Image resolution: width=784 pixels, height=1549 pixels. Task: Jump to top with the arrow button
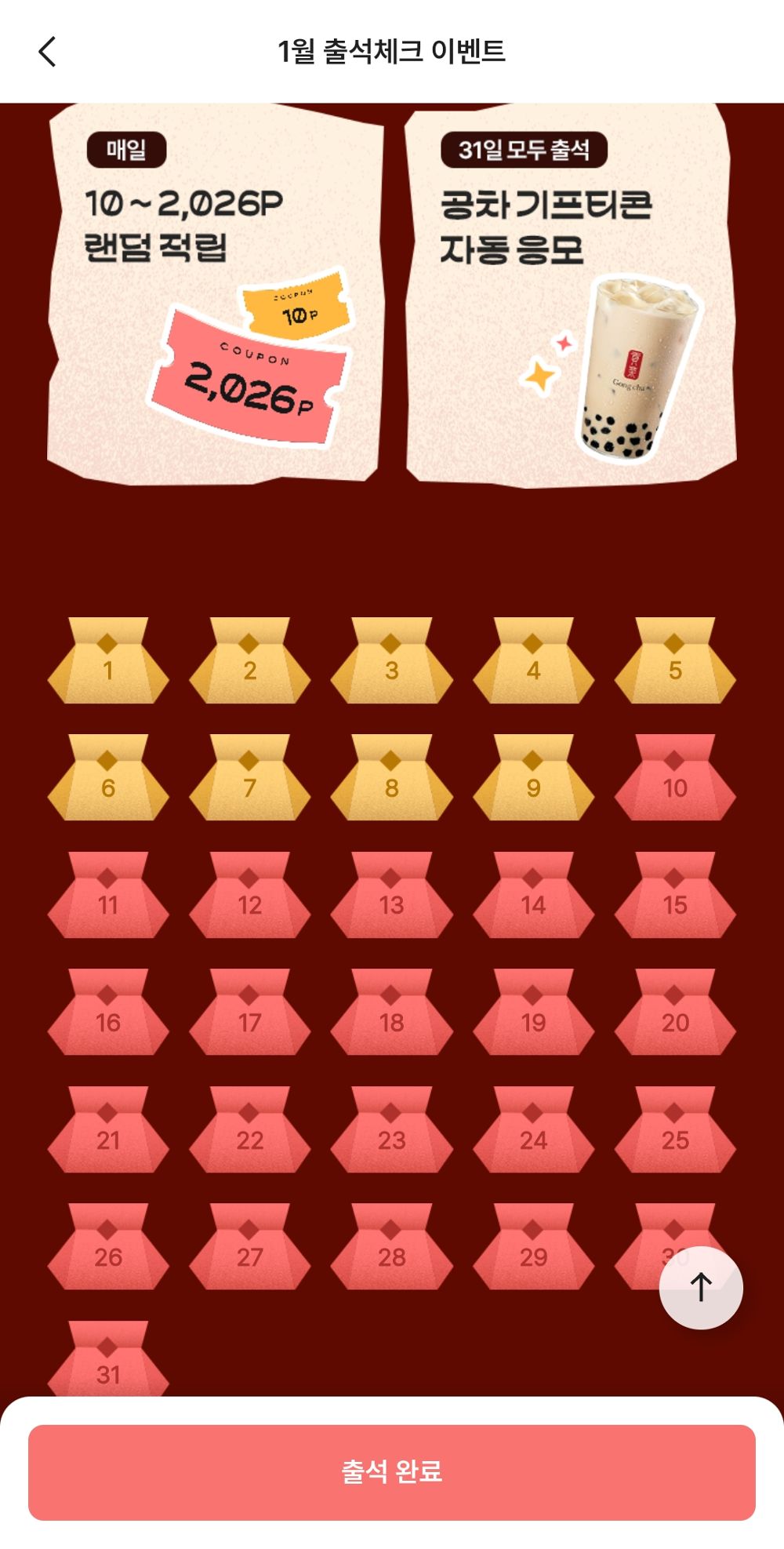coord(700,1287)
